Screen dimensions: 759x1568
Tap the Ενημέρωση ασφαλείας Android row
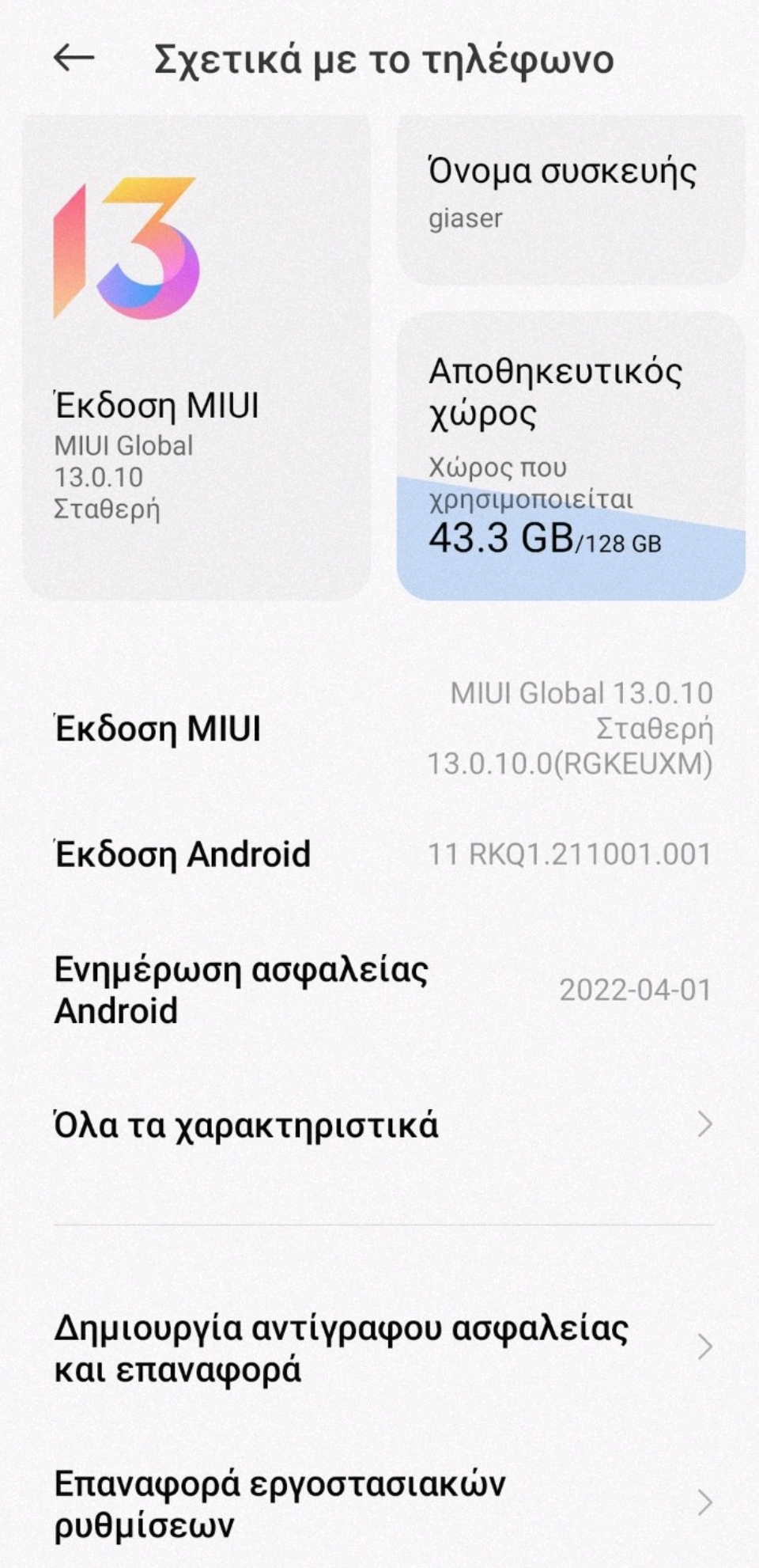tap(379, 990)
